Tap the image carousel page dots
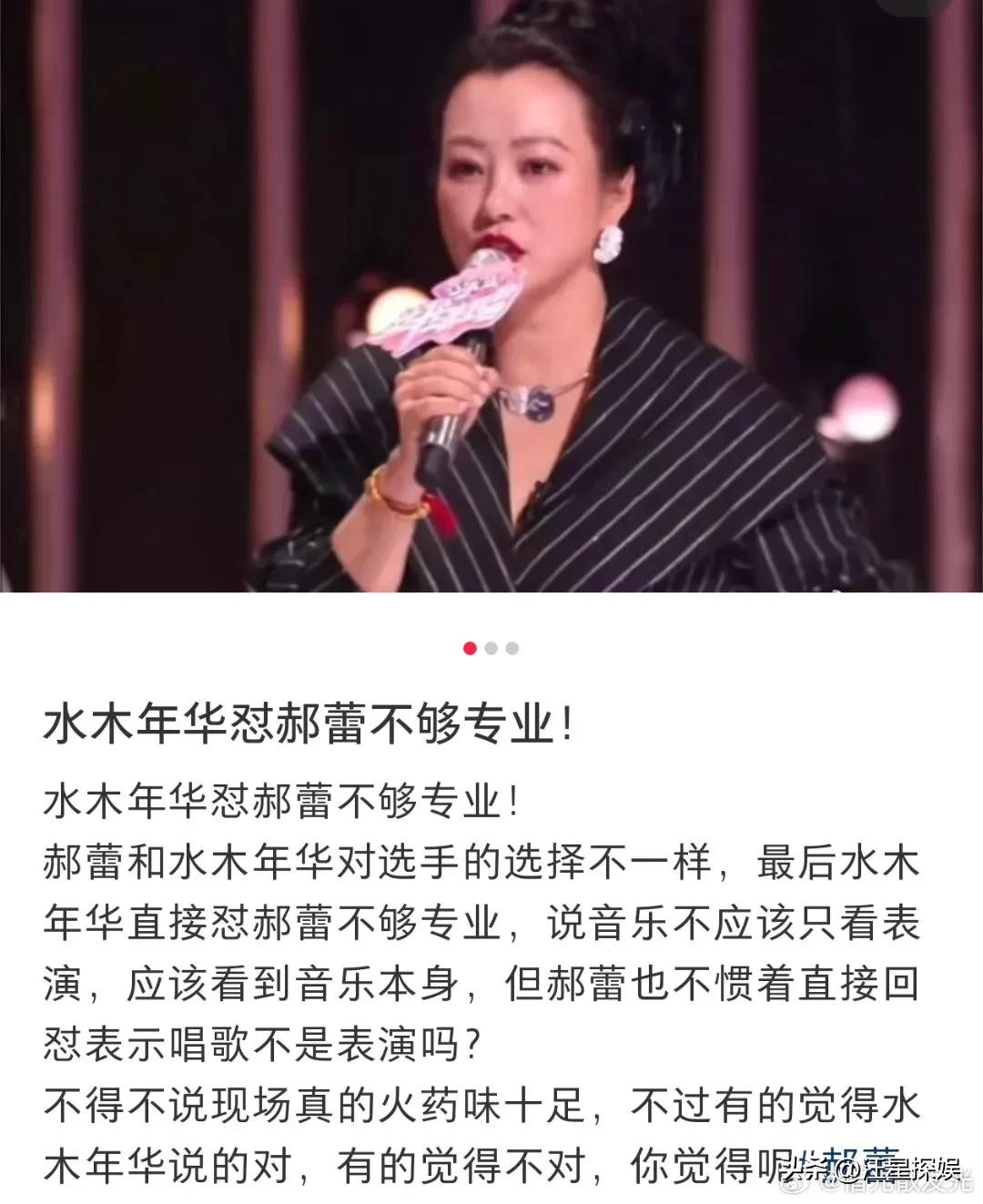 click(x=491, y=648)
